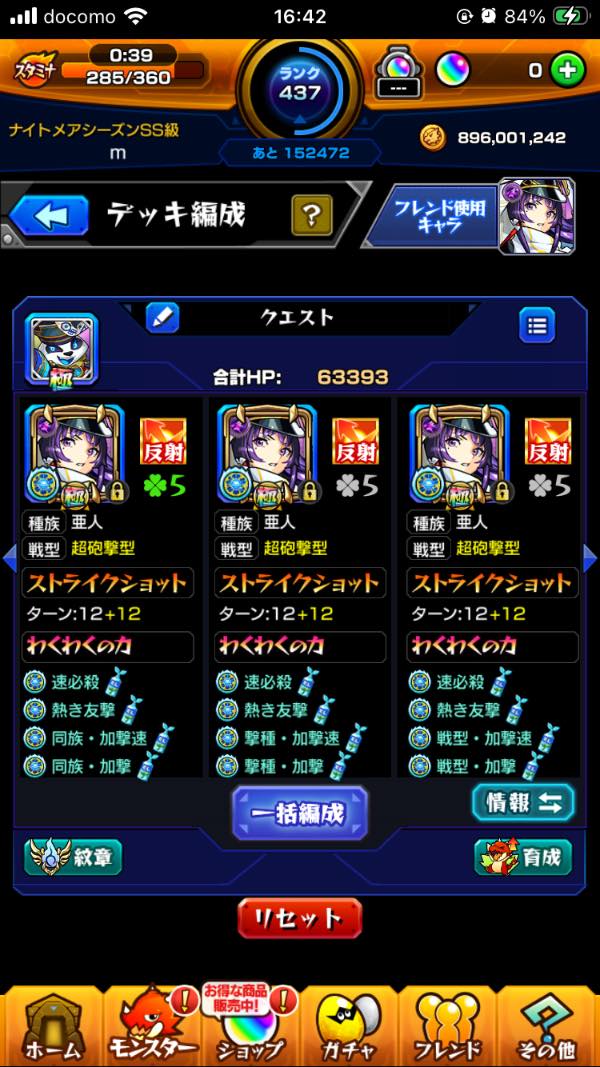Open the 育成 training button
The height and width of the screenshot is (1067, 600).
523,858
